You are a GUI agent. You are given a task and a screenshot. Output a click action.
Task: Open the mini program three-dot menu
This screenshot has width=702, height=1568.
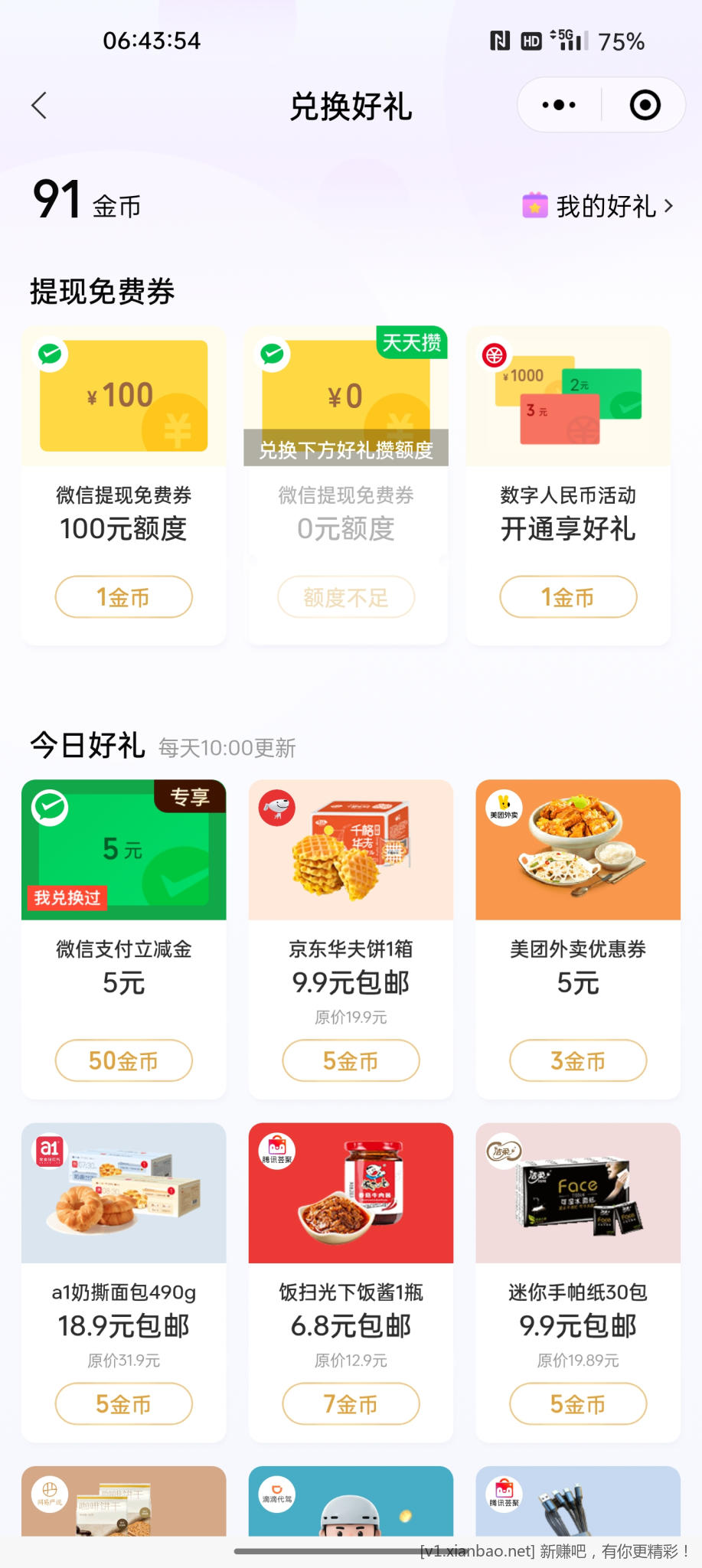click(x=559, y=105)
